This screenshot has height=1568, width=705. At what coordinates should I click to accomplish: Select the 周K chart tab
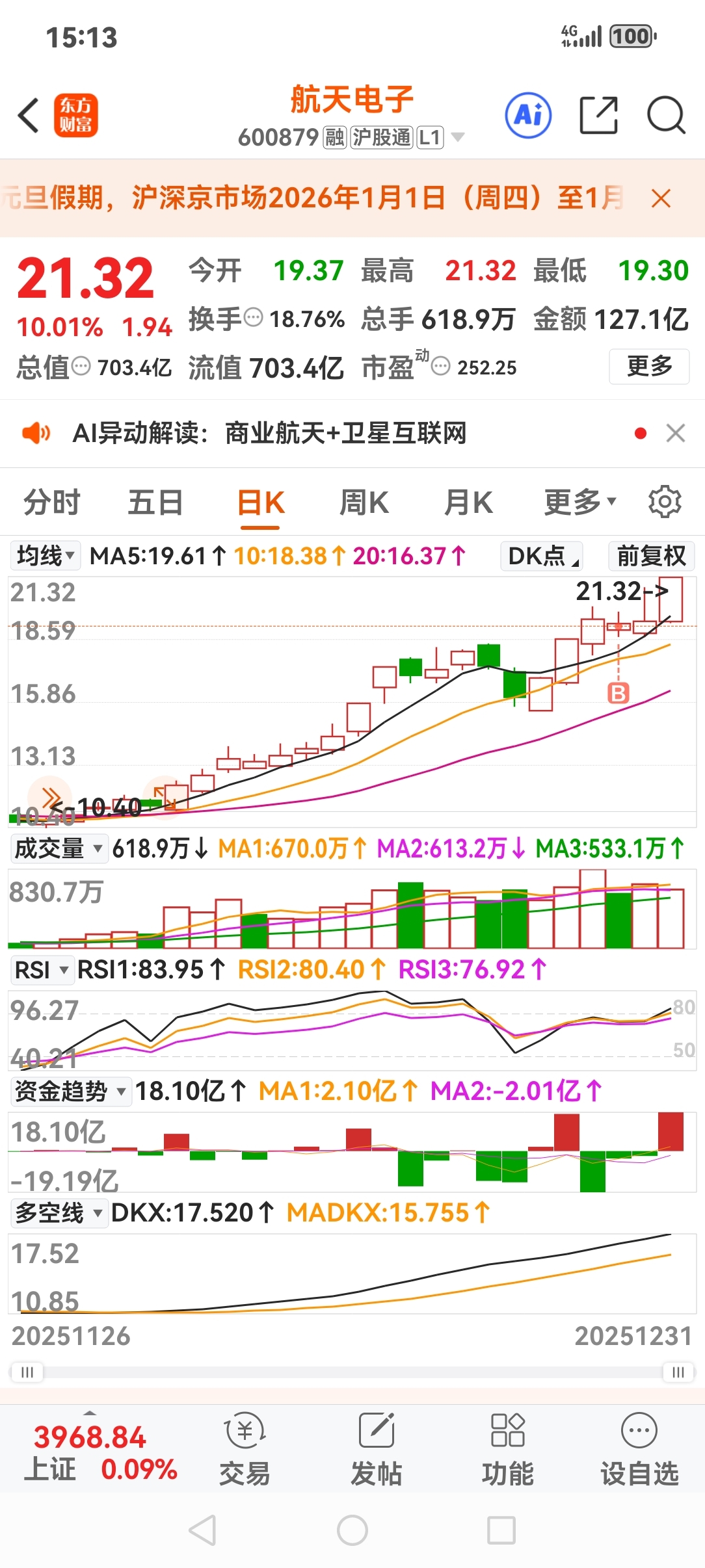click(x=364, y=503)
